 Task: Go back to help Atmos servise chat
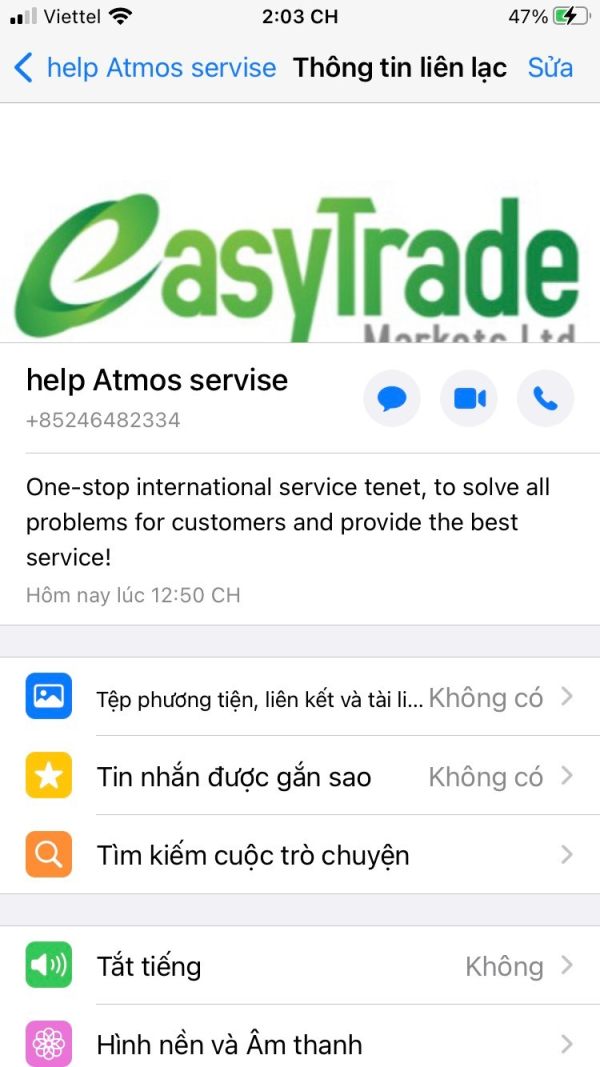pos(144,68)
